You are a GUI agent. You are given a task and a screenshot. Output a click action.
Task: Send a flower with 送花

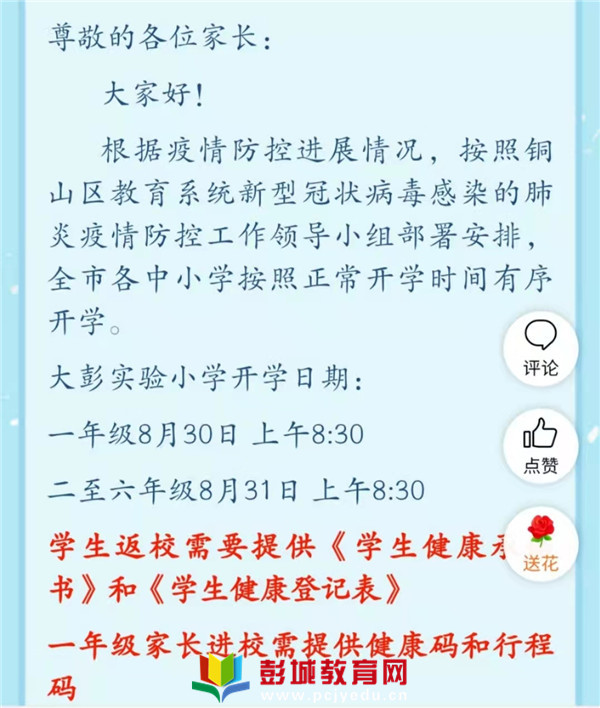click(541, 541)
